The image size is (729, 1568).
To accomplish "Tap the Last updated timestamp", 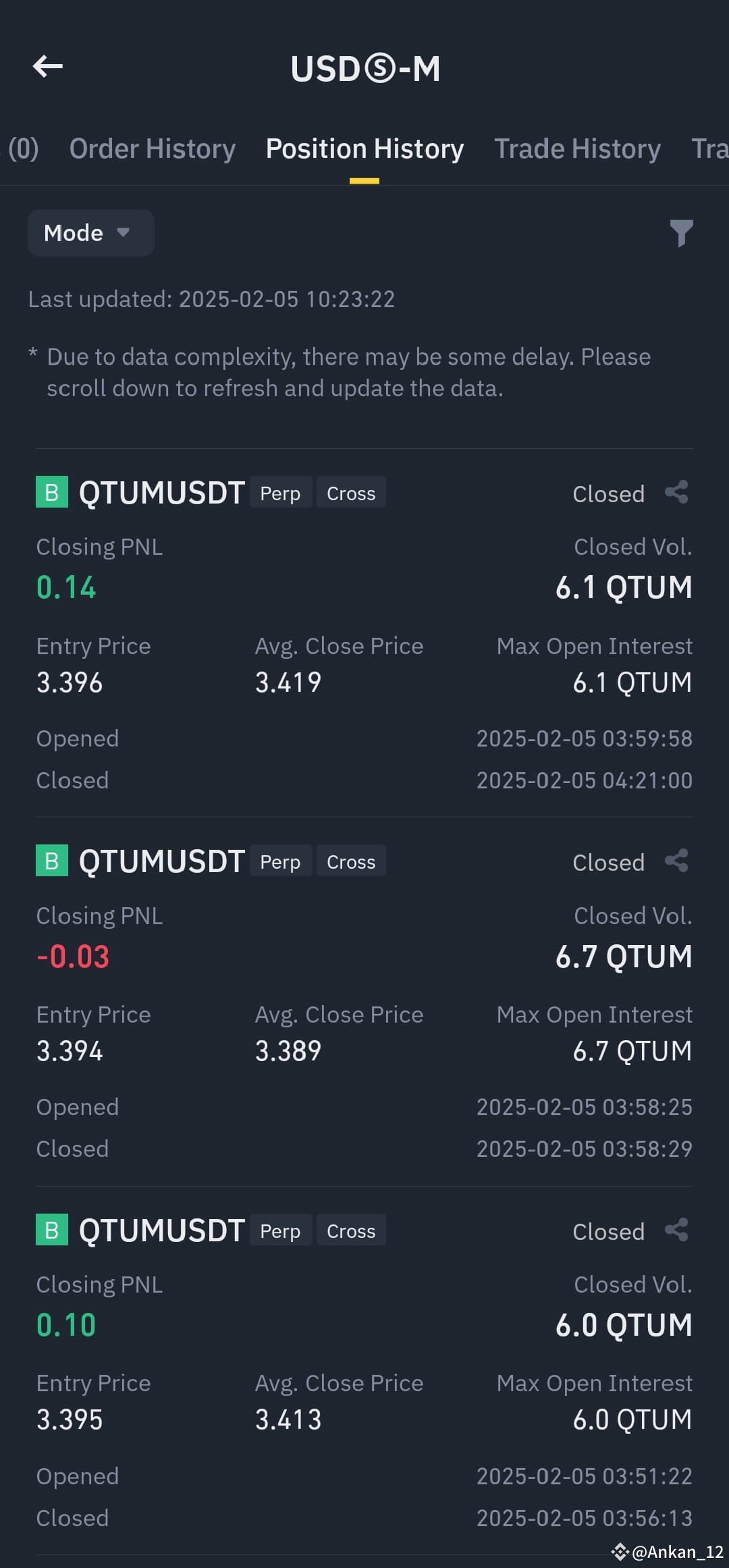I will click(211, 299).
